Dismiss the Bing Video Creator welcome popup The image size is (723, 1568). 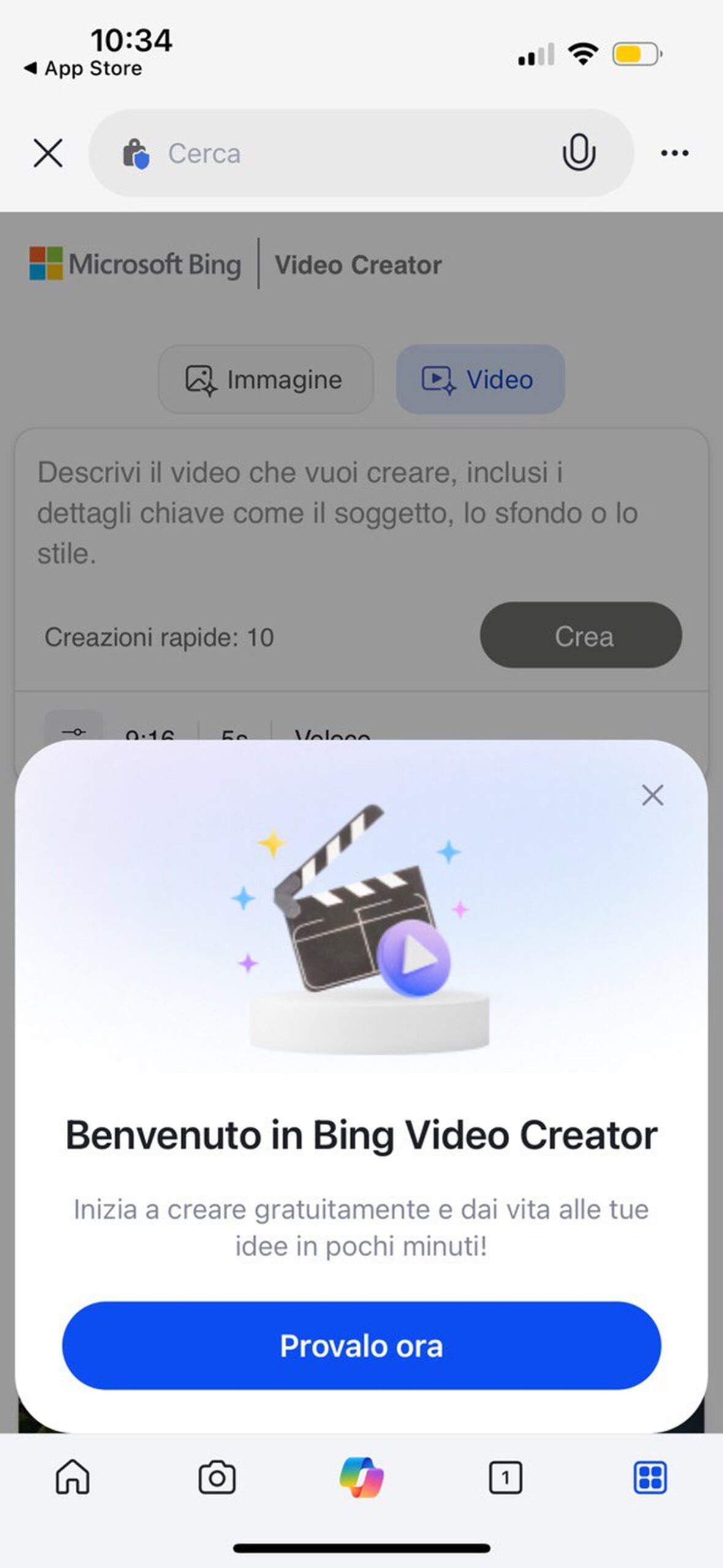pos(653,795)
